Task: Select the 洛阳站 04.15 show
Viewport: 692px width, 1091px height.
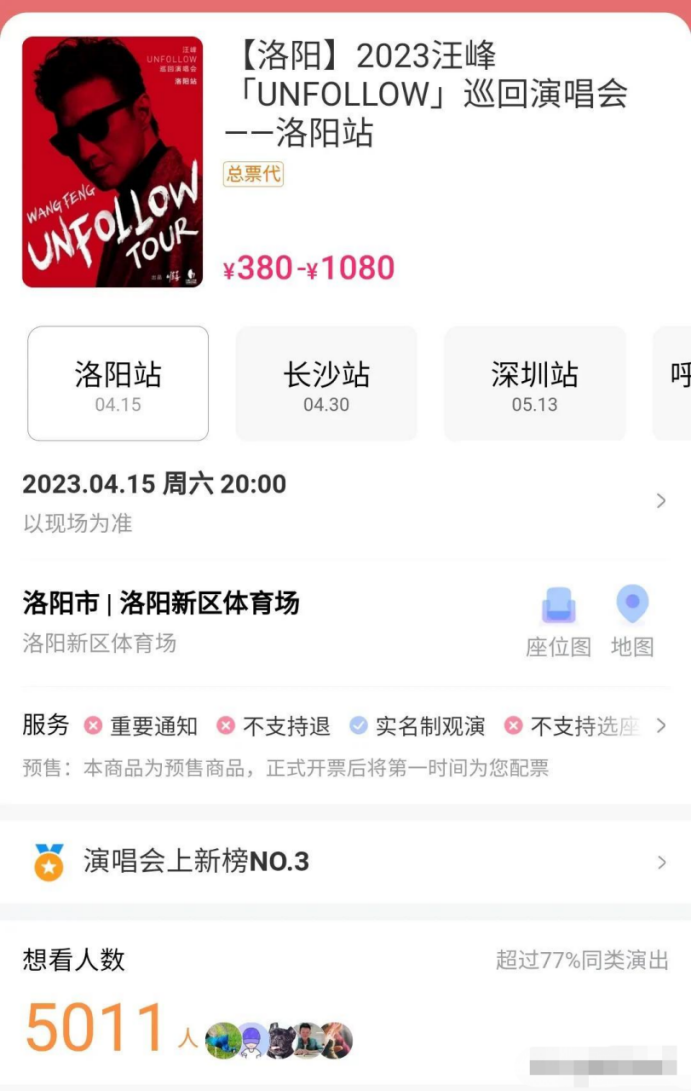Action: point(118,384)
